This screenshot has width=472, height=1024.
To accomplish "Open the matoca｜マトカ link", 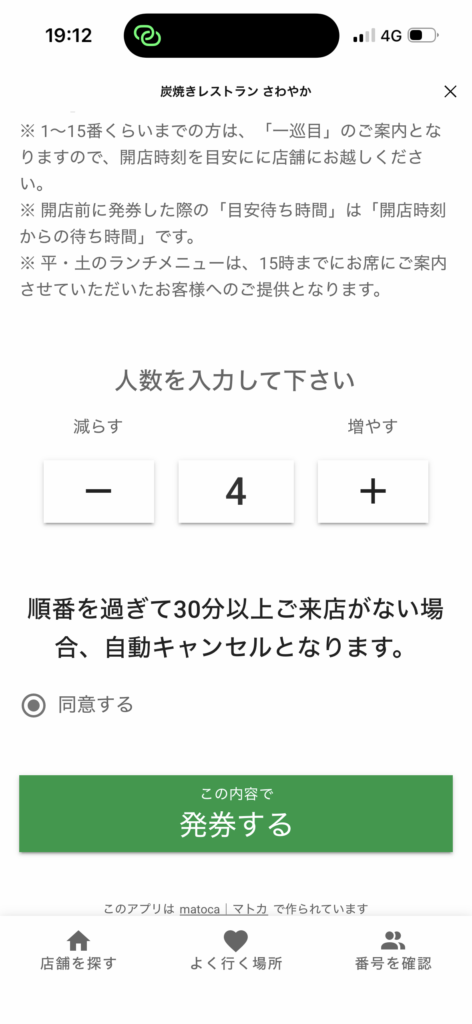I will (223, 908).
